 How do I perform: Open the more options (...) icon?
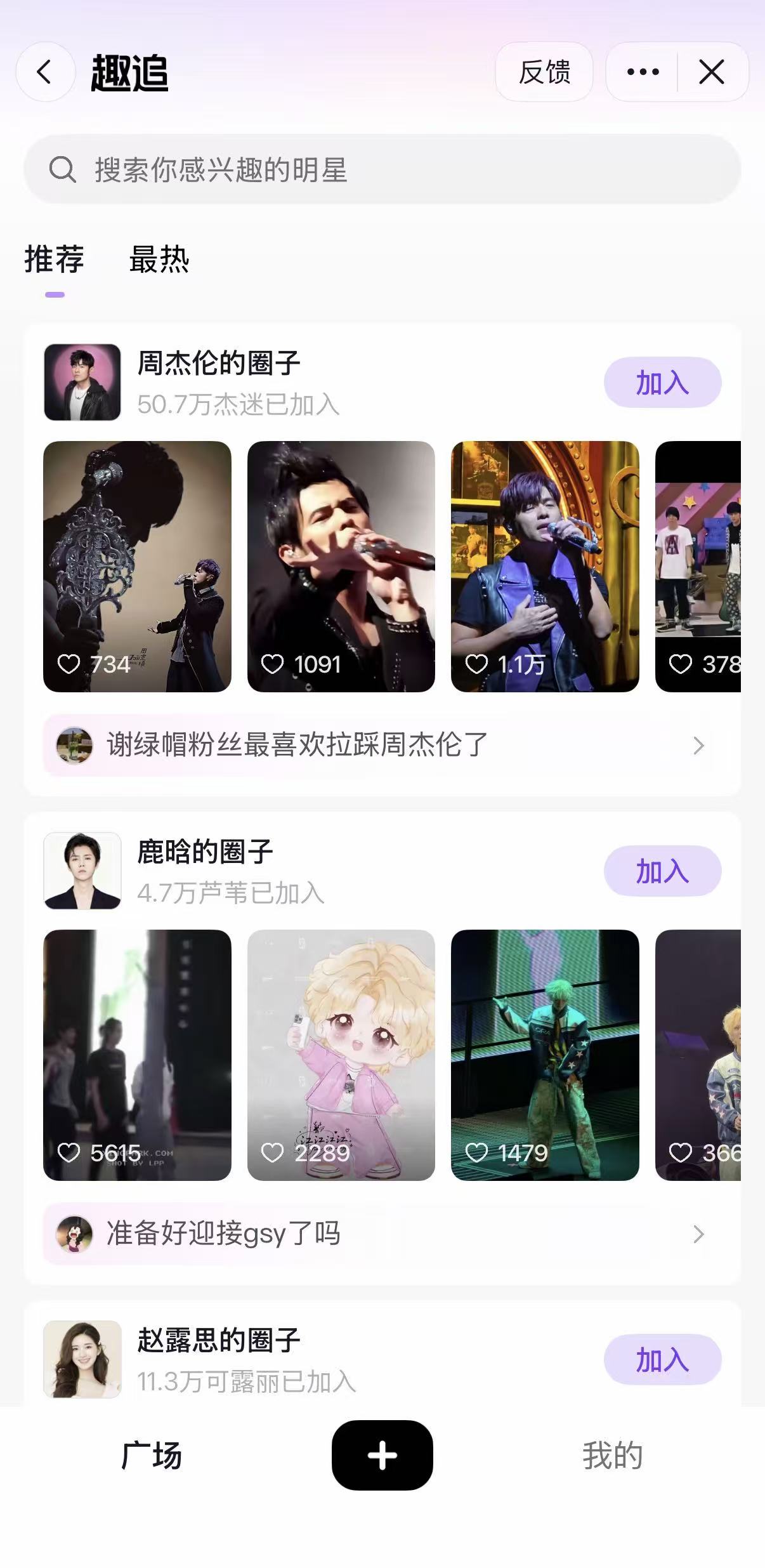coord(643,72)
